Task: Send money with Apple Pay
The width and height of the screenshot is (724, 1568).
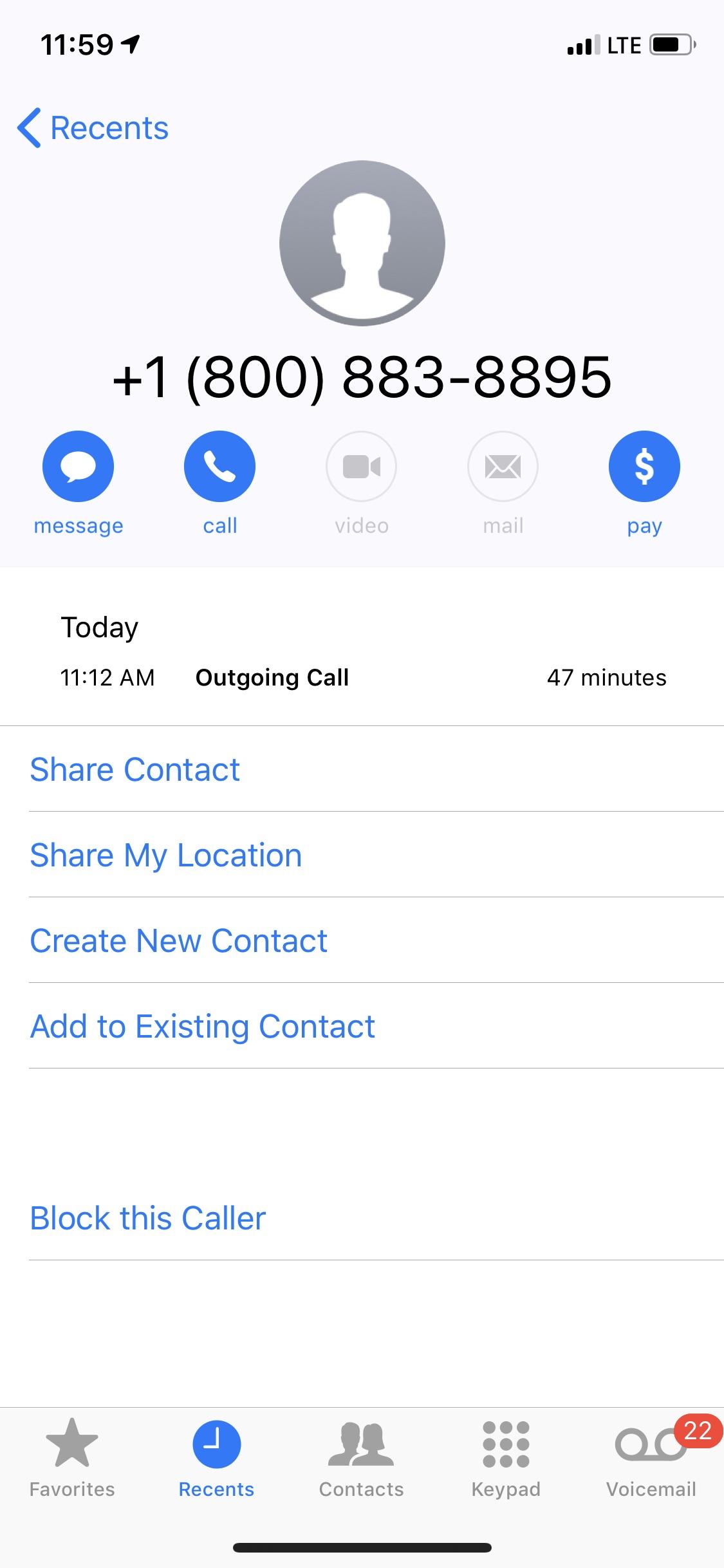Action: click(644, 465)
